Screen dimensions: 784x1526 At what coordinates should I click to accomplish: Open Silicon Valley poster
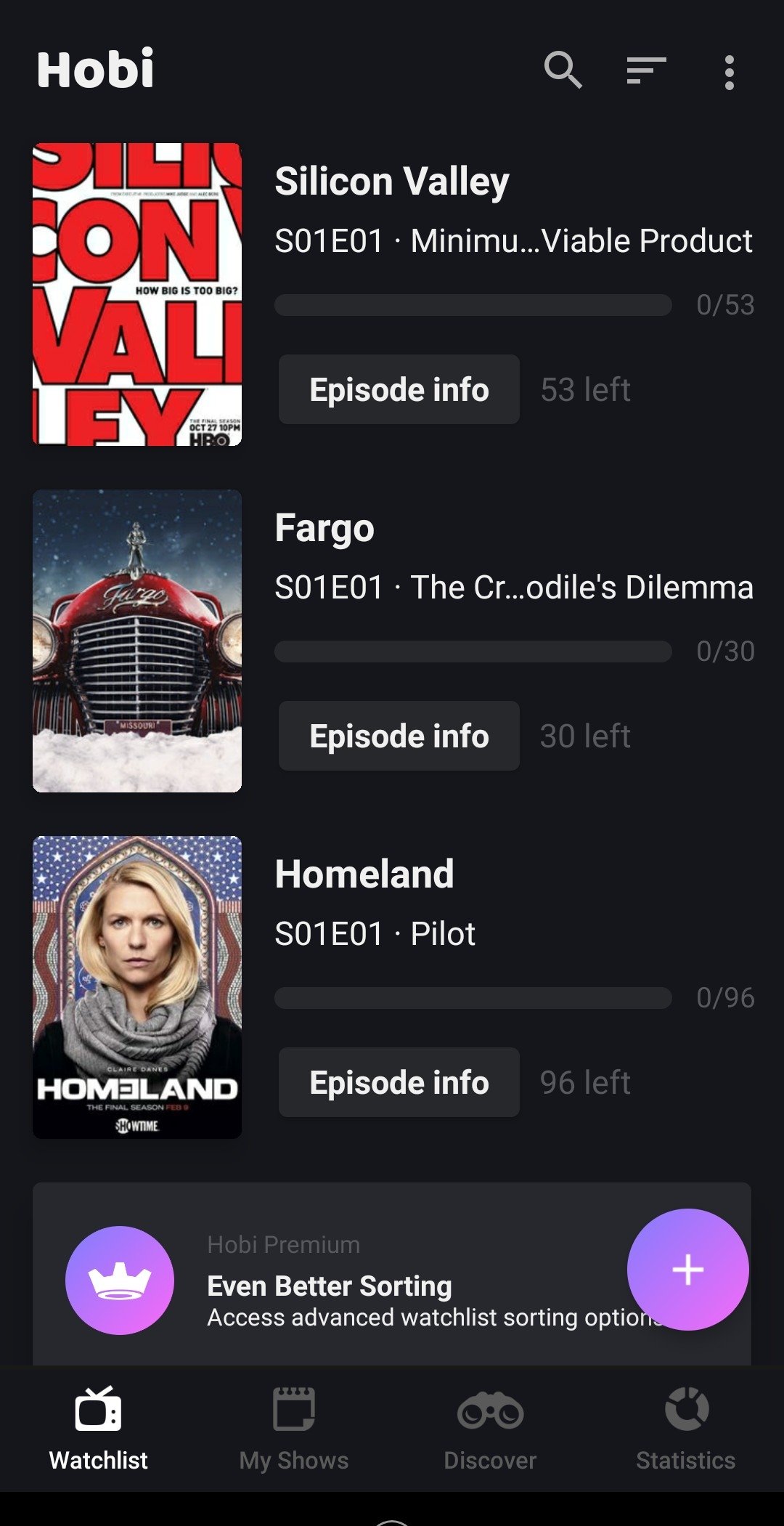click(137, 294)
